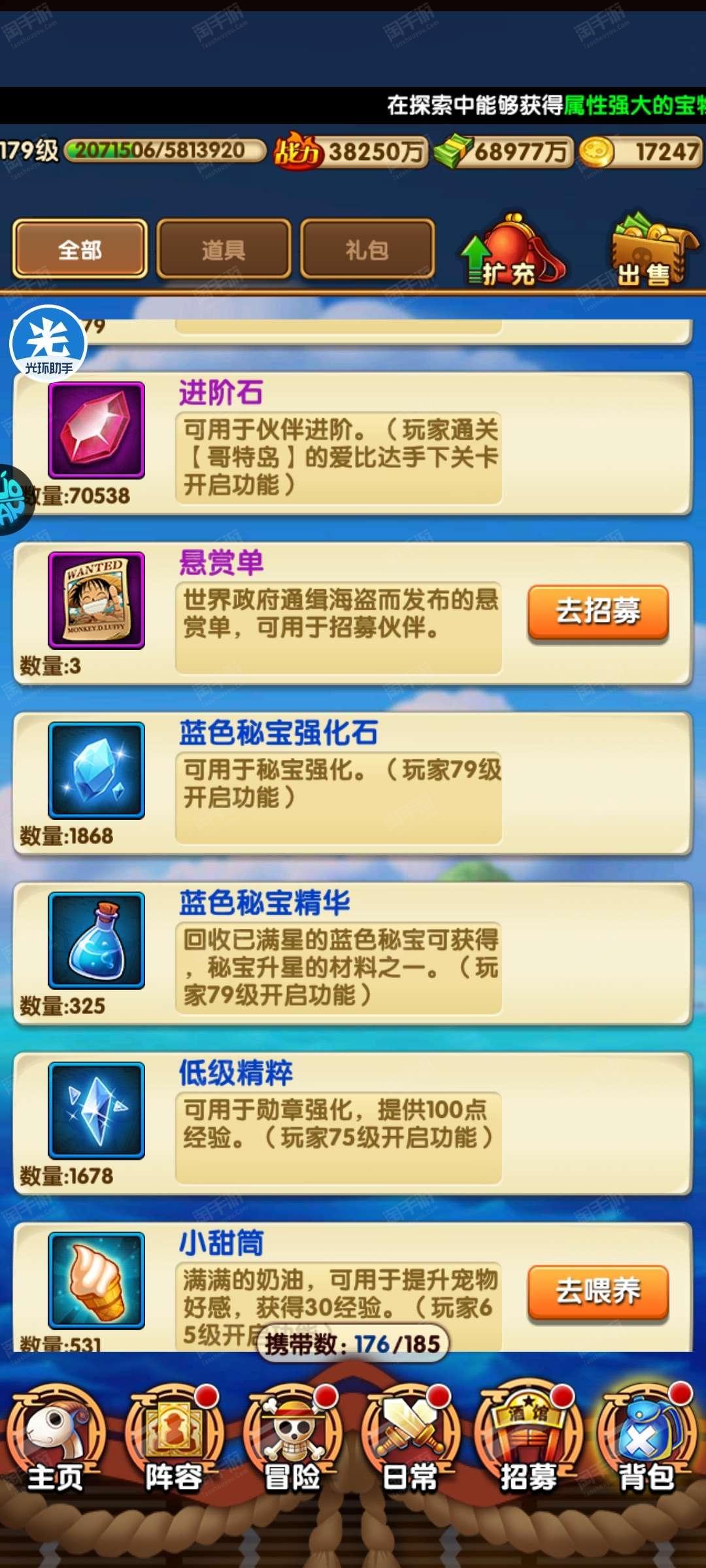Screen dimensions: 706x1568
Task: Tap the 扩充 expand bag button
Action: pos(513,252)
